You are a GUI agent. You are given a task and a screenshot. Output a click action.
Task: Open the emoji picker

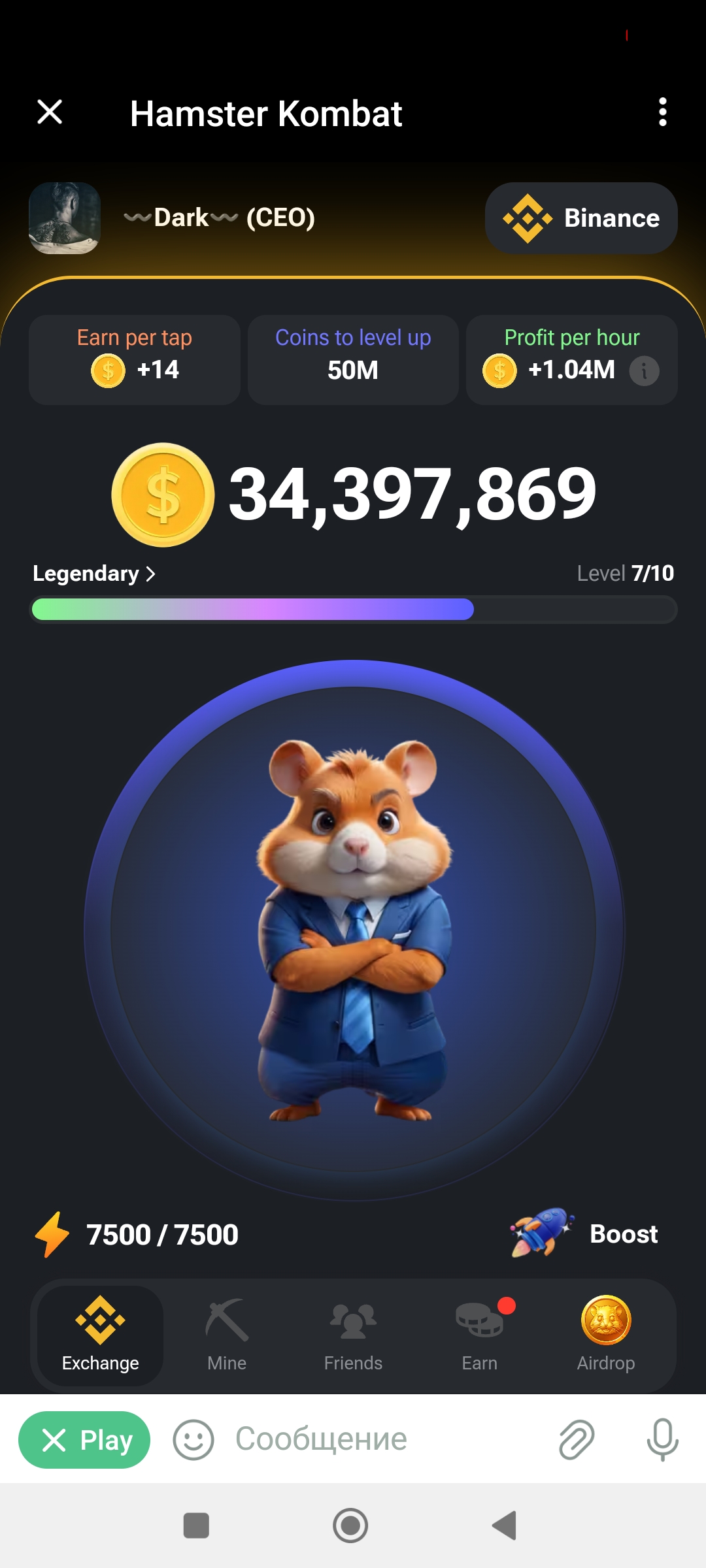click(x=193, y=1440)
